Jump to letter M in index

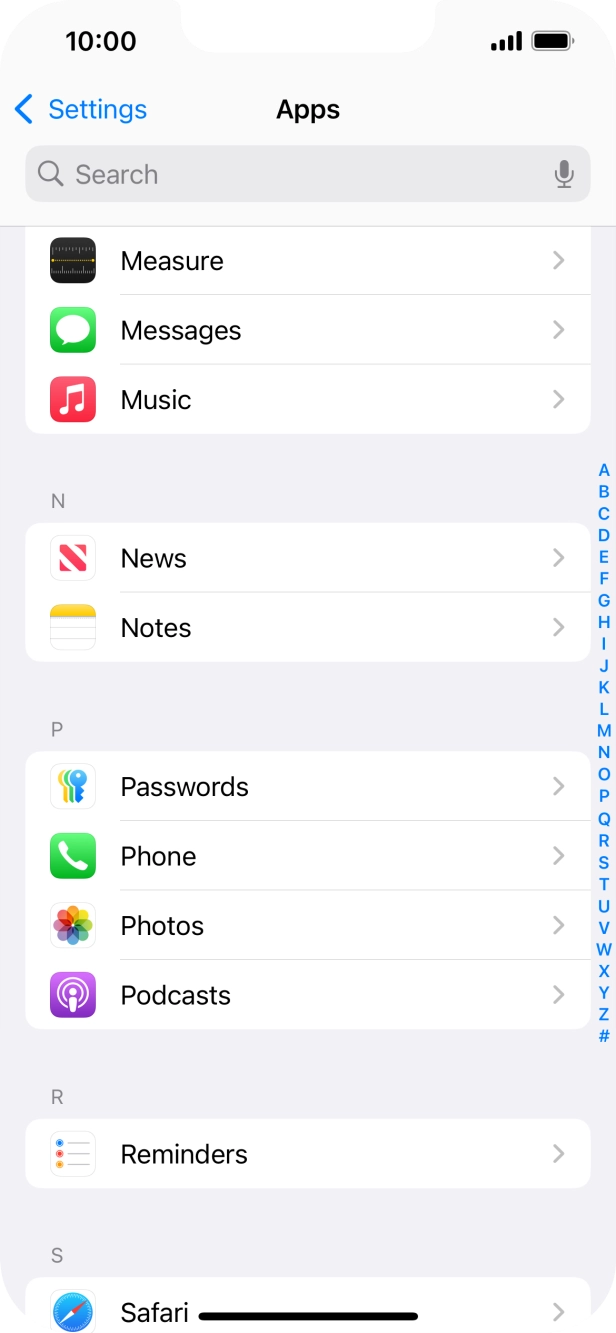pyautogui.click(x=604, y=731)
